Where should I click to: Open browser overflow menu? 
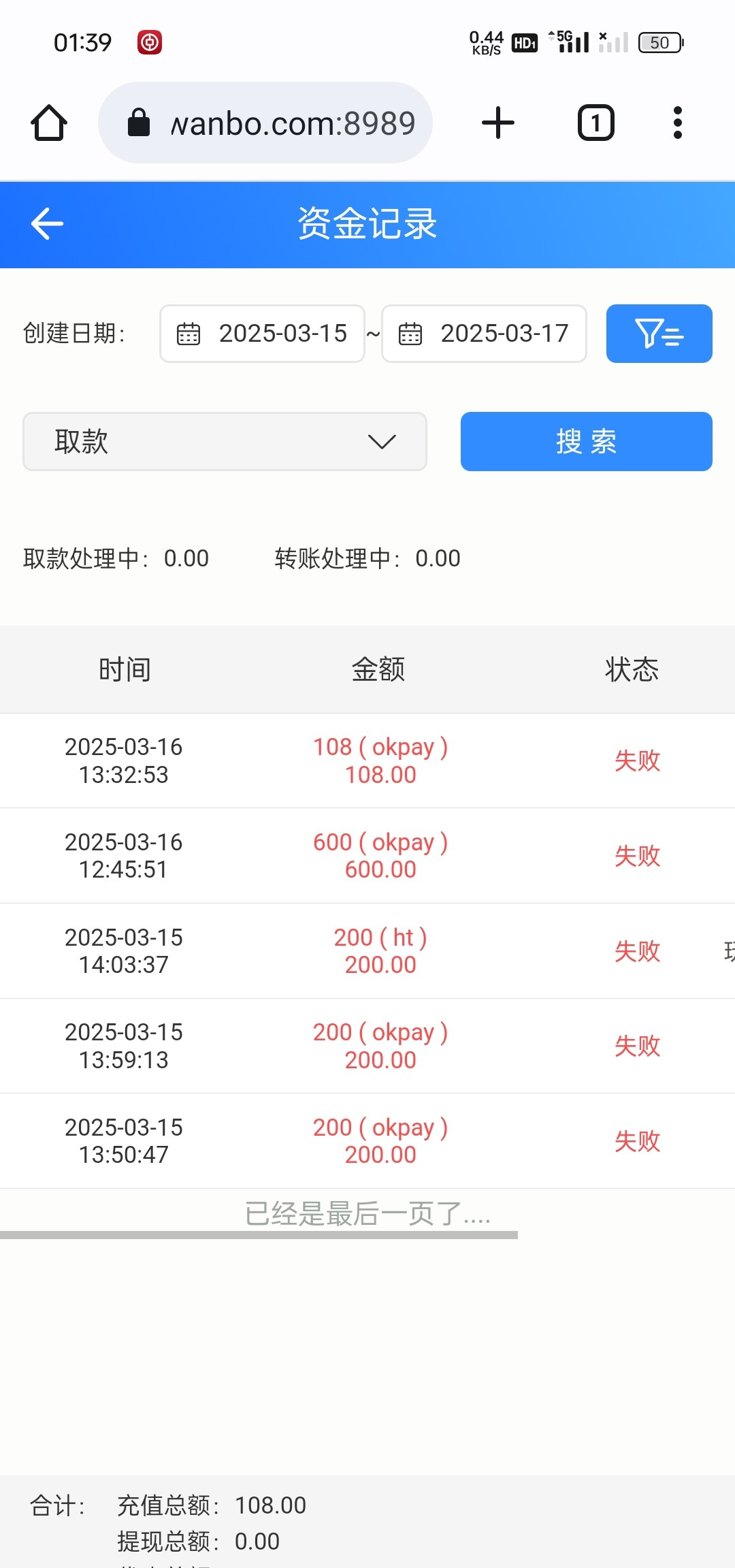pyautogui.click(x=677, y=123)
